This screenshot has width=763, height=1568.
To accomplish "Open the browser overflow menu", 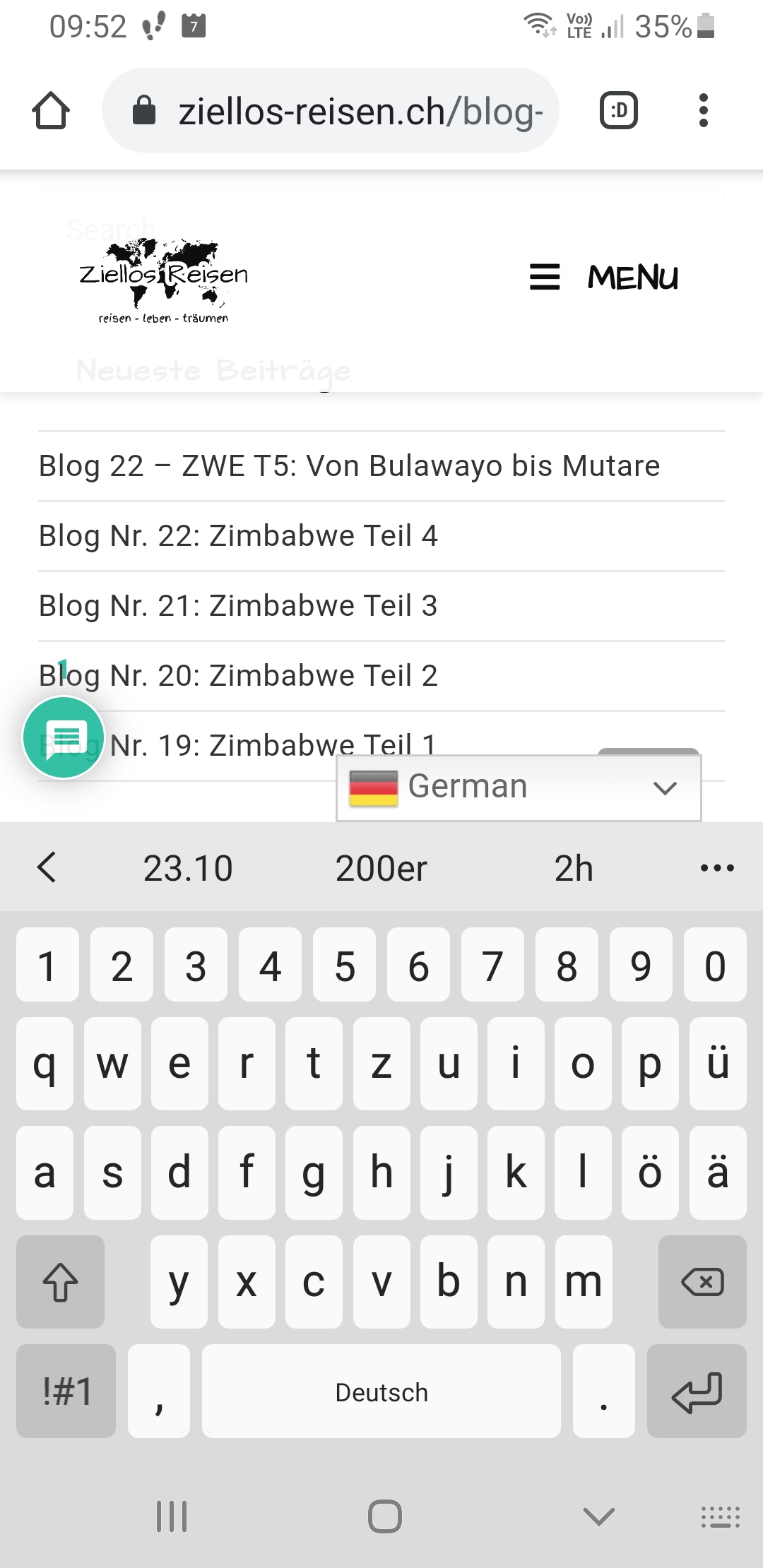I will point(703,111).
